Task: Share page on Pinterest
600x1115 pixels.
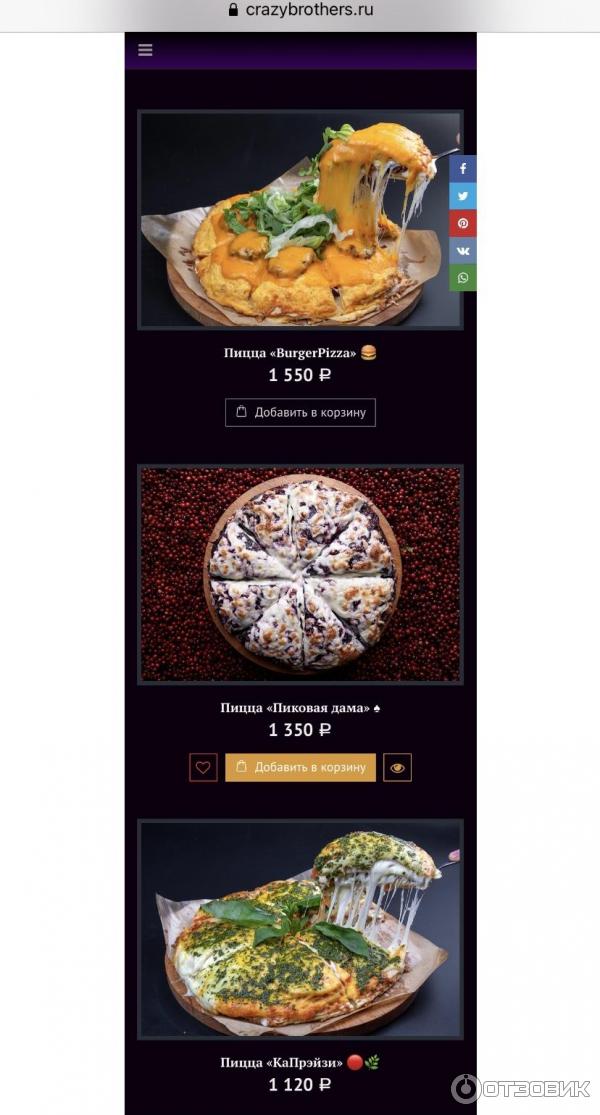Action: [x=462, y=223]
